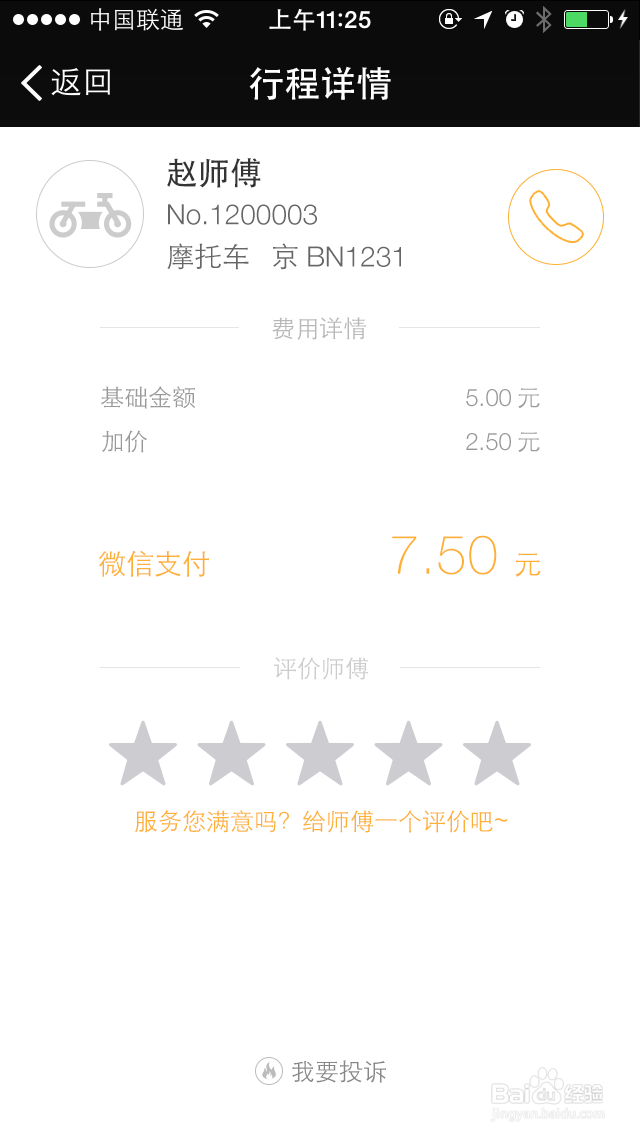The height and width of the screenshot is (1136, 640).
Task: Select the third rating star
Action: pos(320,753)
